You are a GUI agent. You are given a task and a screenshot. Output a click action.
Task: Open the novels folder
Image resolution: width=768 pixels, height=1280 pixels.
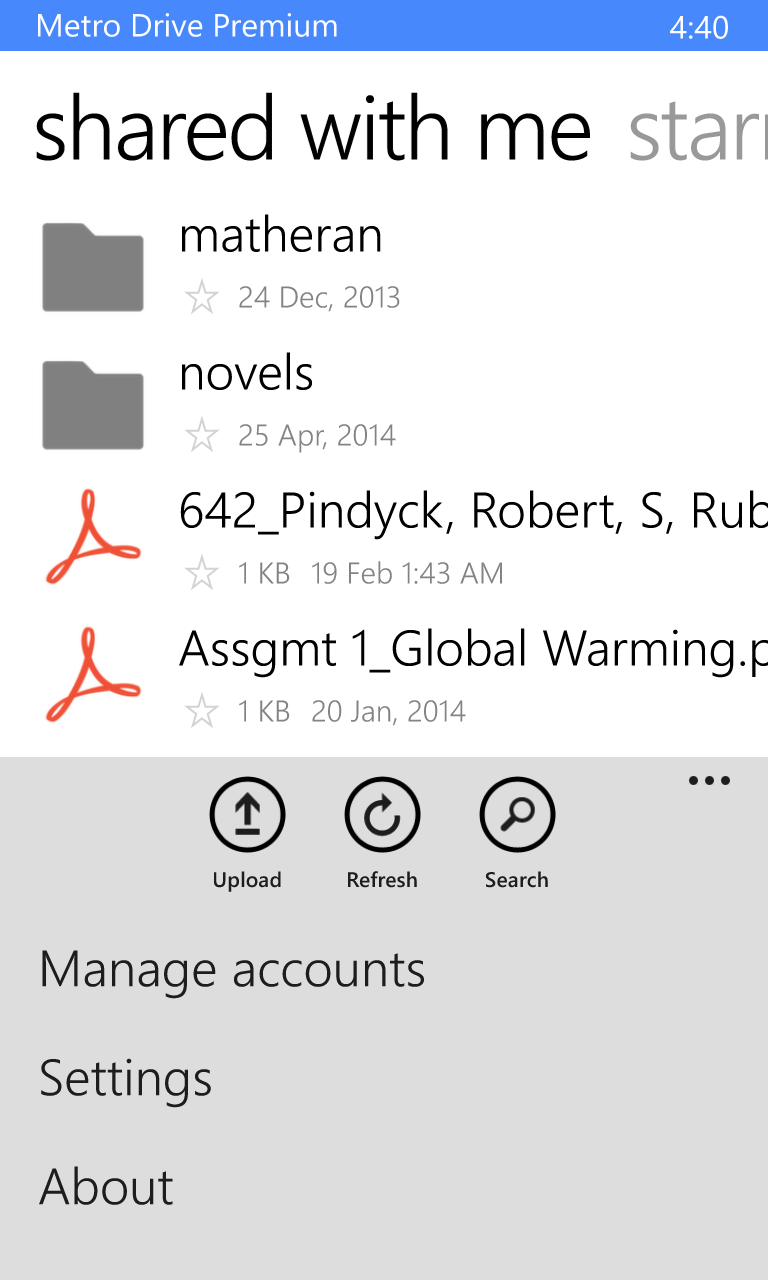tap(246, 375)
